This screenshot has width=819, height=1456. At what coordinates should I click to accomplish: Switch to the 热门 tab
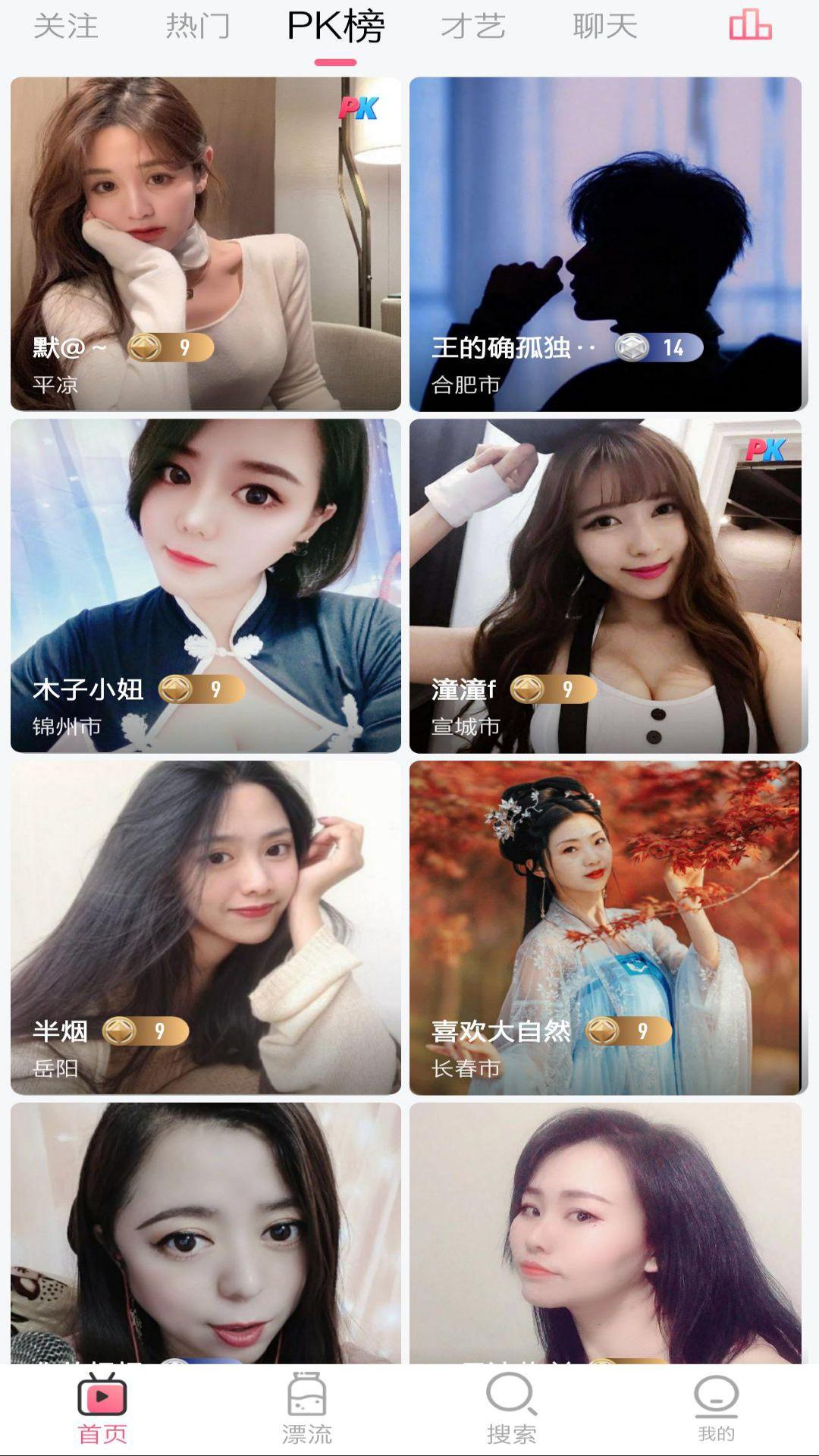coord(198,27)
